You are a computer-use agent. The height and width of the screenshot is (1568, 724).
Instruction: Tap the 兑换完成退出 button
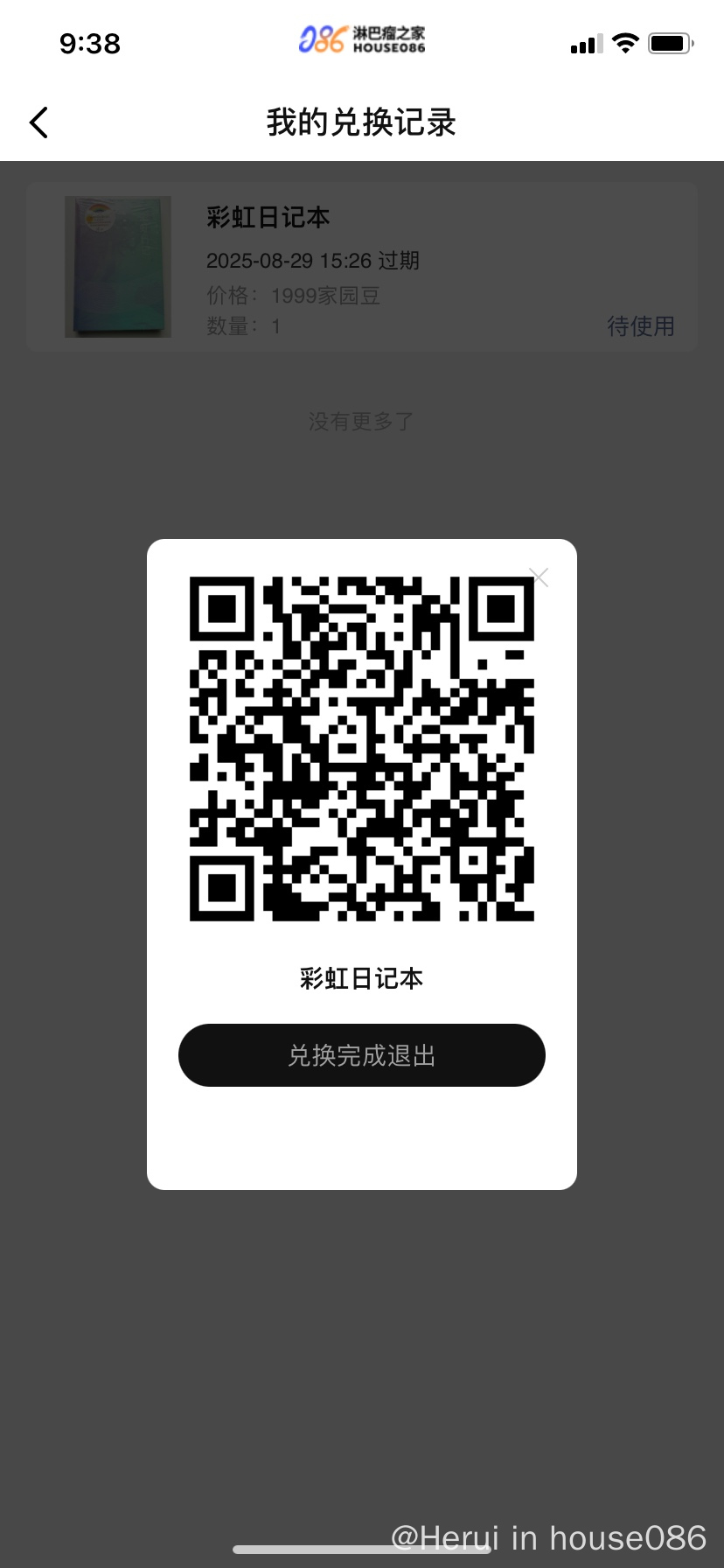361,1055
